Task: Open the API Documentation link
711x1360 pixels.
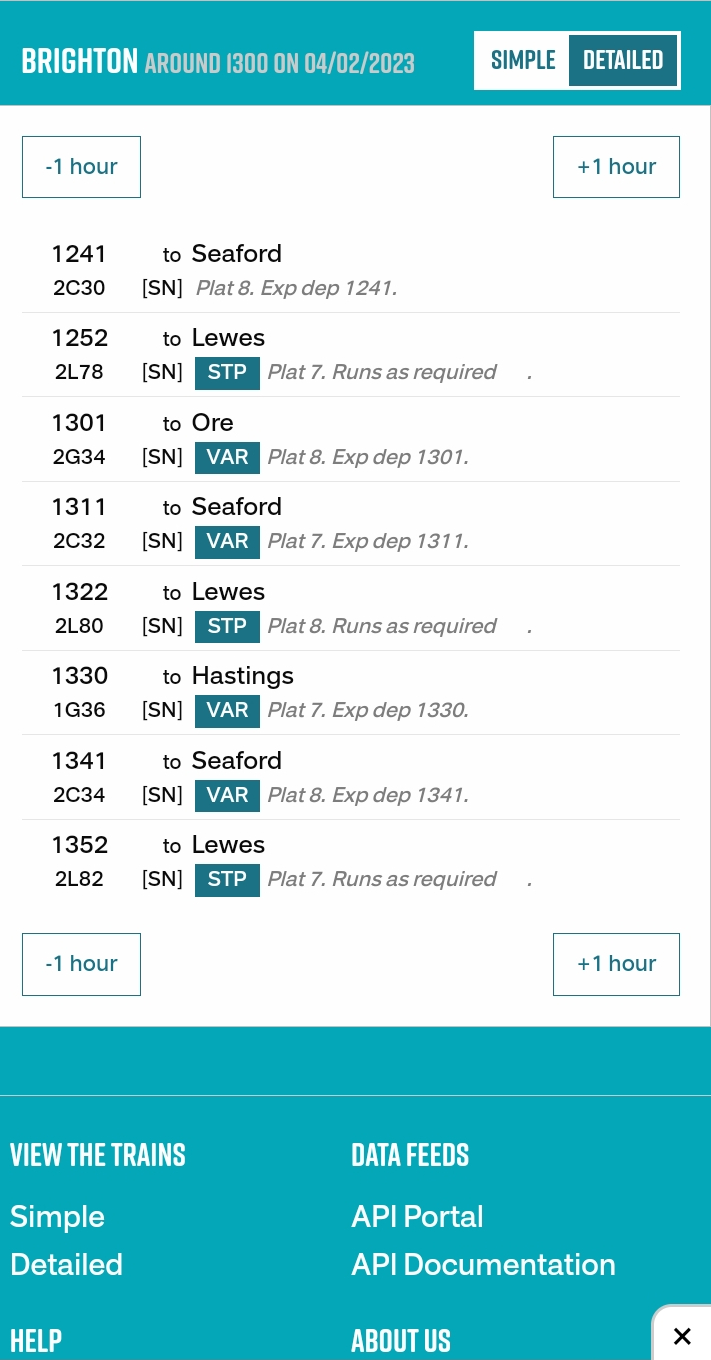Action: pyautogui.click(x=483, y=1265)
